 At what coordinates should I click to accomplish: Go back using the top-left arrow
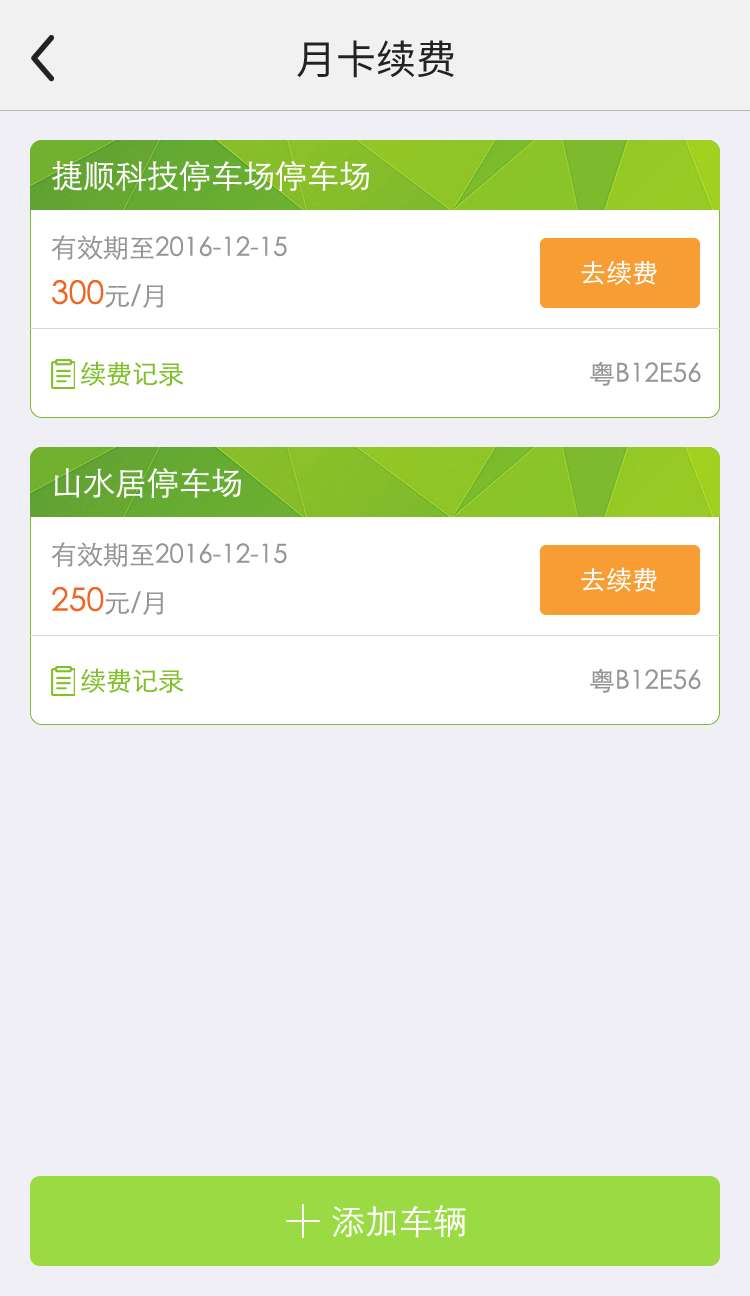pyautogui.click(x=42, y=58)
